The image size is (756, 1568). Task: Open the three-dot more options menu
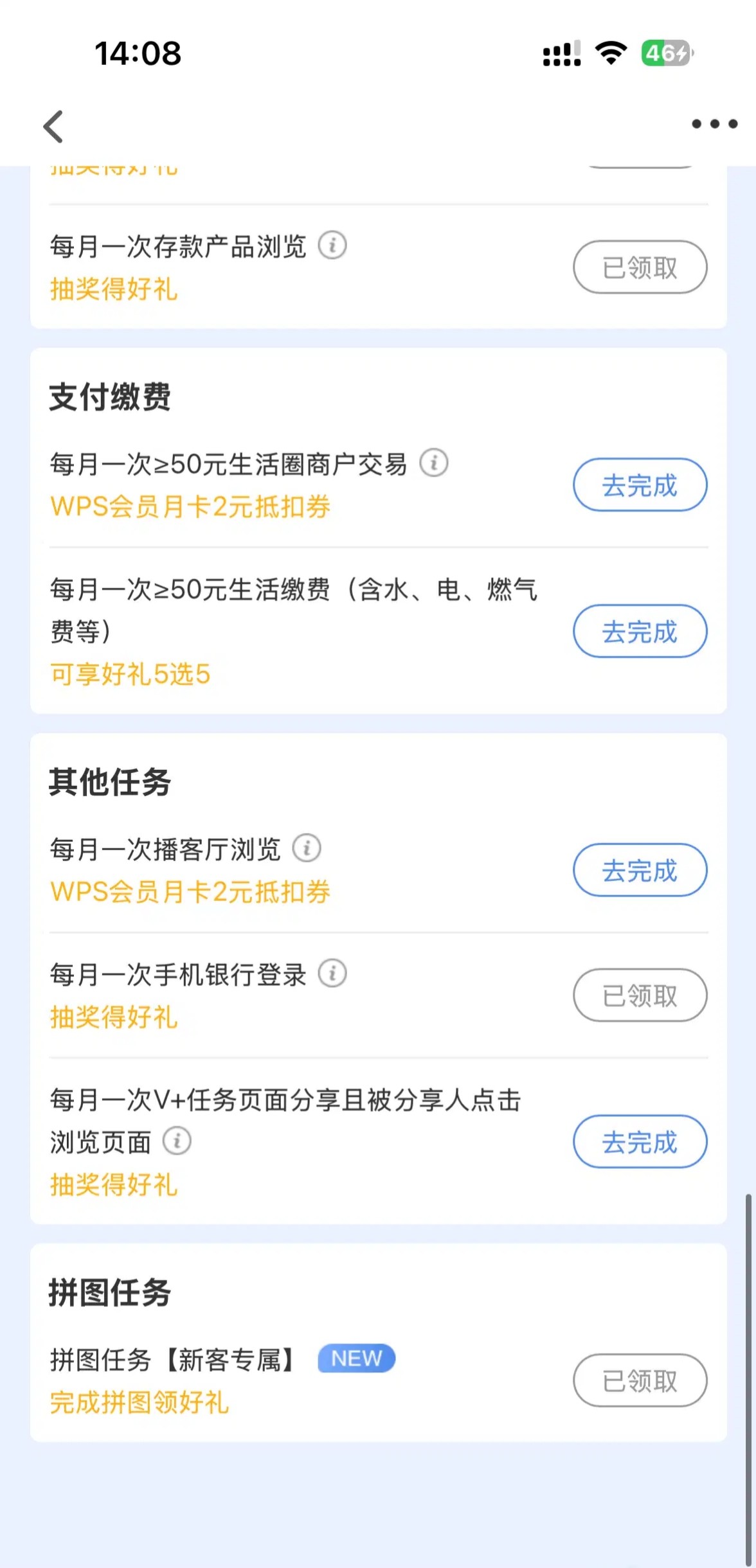pos(714,124)
